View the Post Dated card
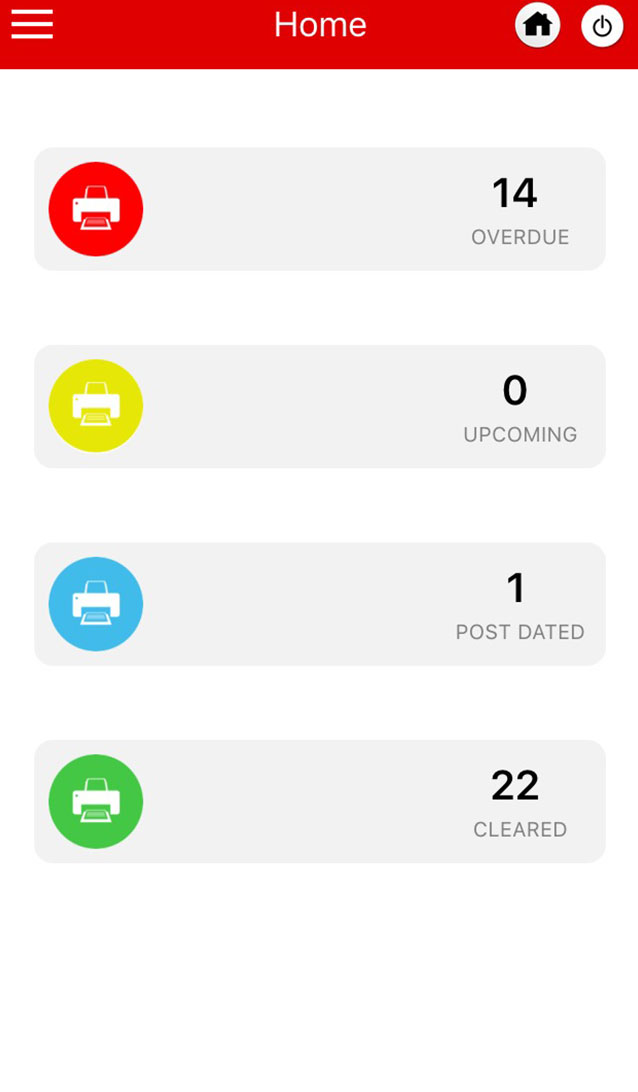 pos(320,604)
